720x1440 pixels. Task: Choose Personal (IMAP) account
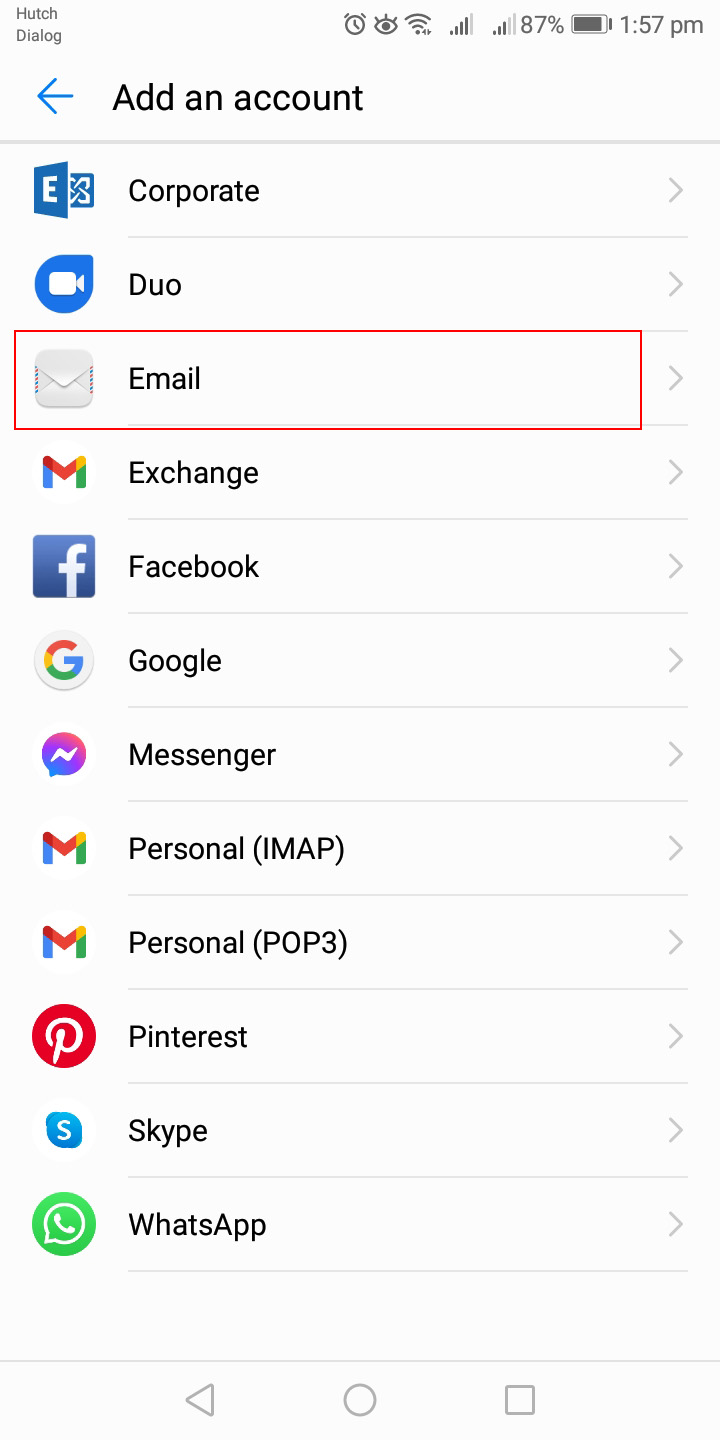pos(360,849)
